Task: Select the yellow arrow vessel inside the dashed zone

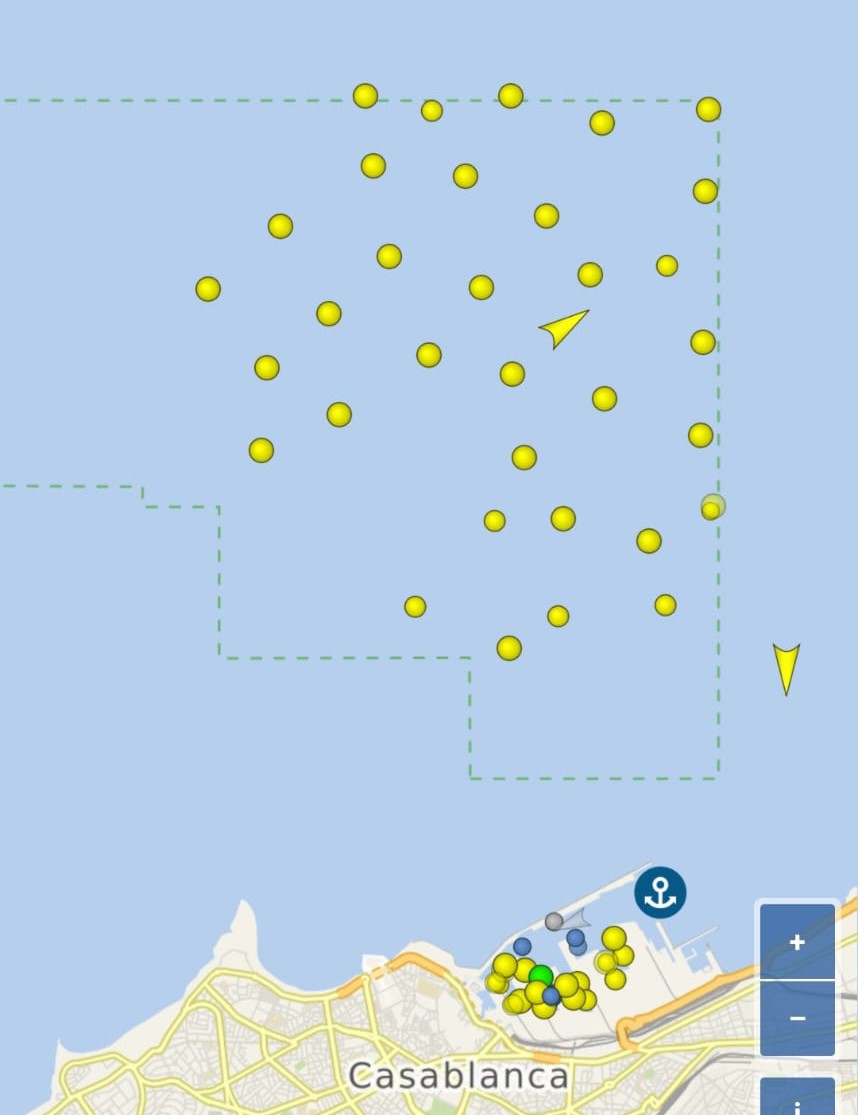Action: click(563, 327)
